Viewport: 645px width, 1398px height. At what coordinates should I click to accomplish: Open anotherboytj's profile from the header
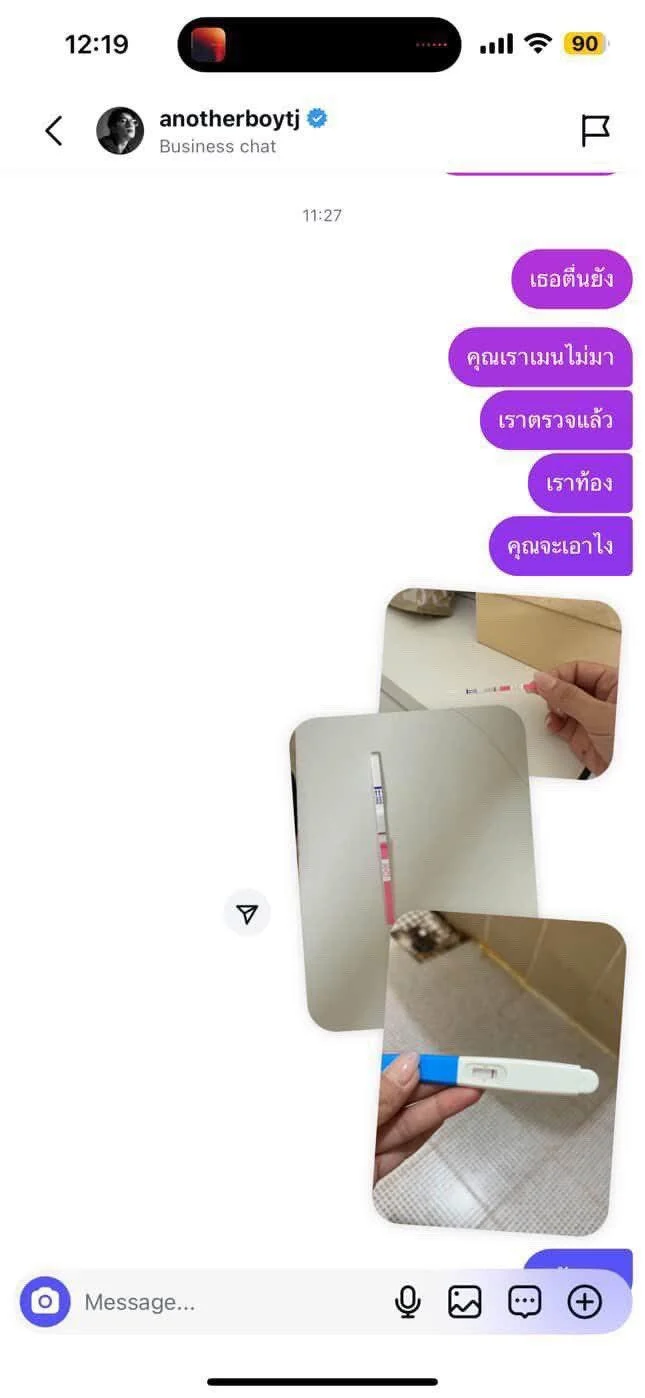pyautogui.click(x=230, y=130)
